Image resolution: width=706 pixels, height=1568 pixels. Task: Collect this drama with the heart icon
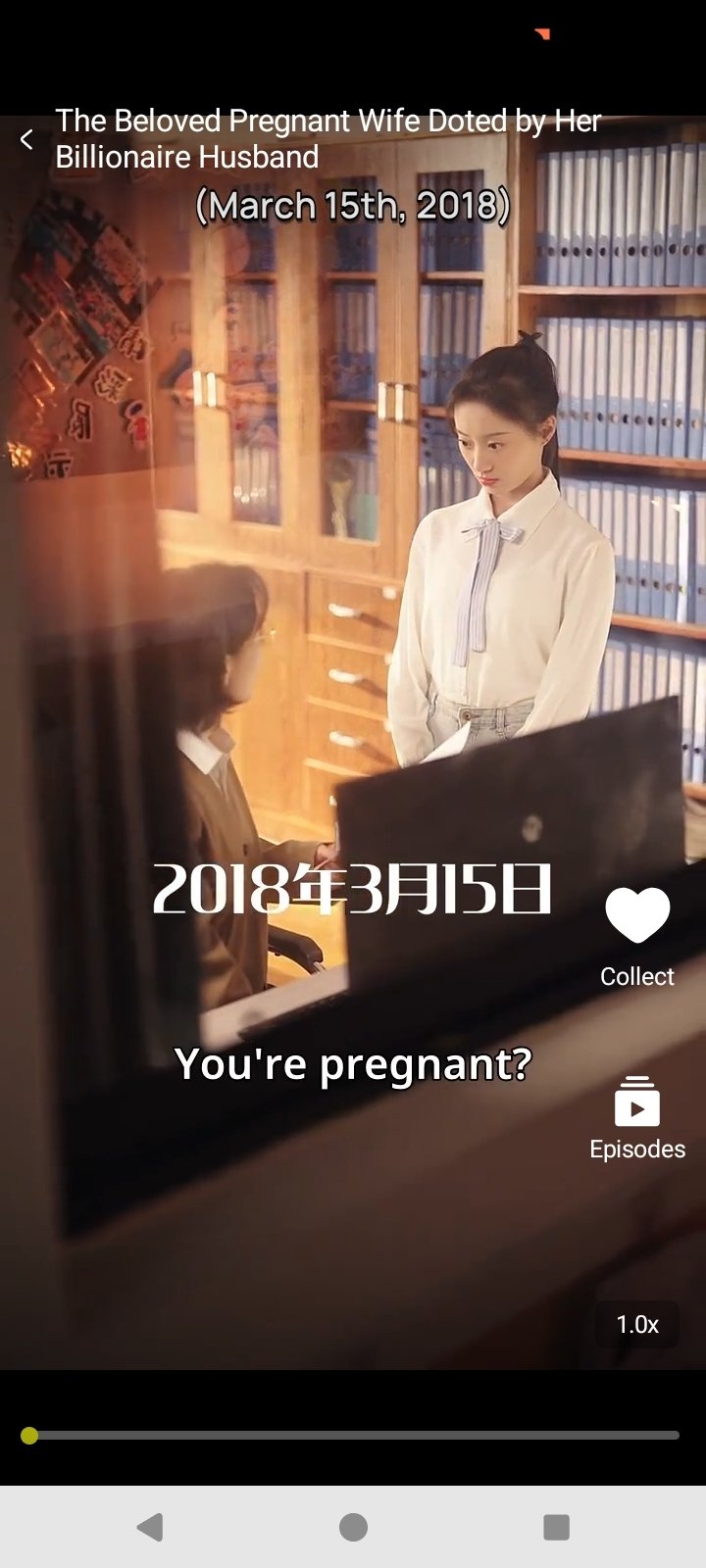(637, 915)
